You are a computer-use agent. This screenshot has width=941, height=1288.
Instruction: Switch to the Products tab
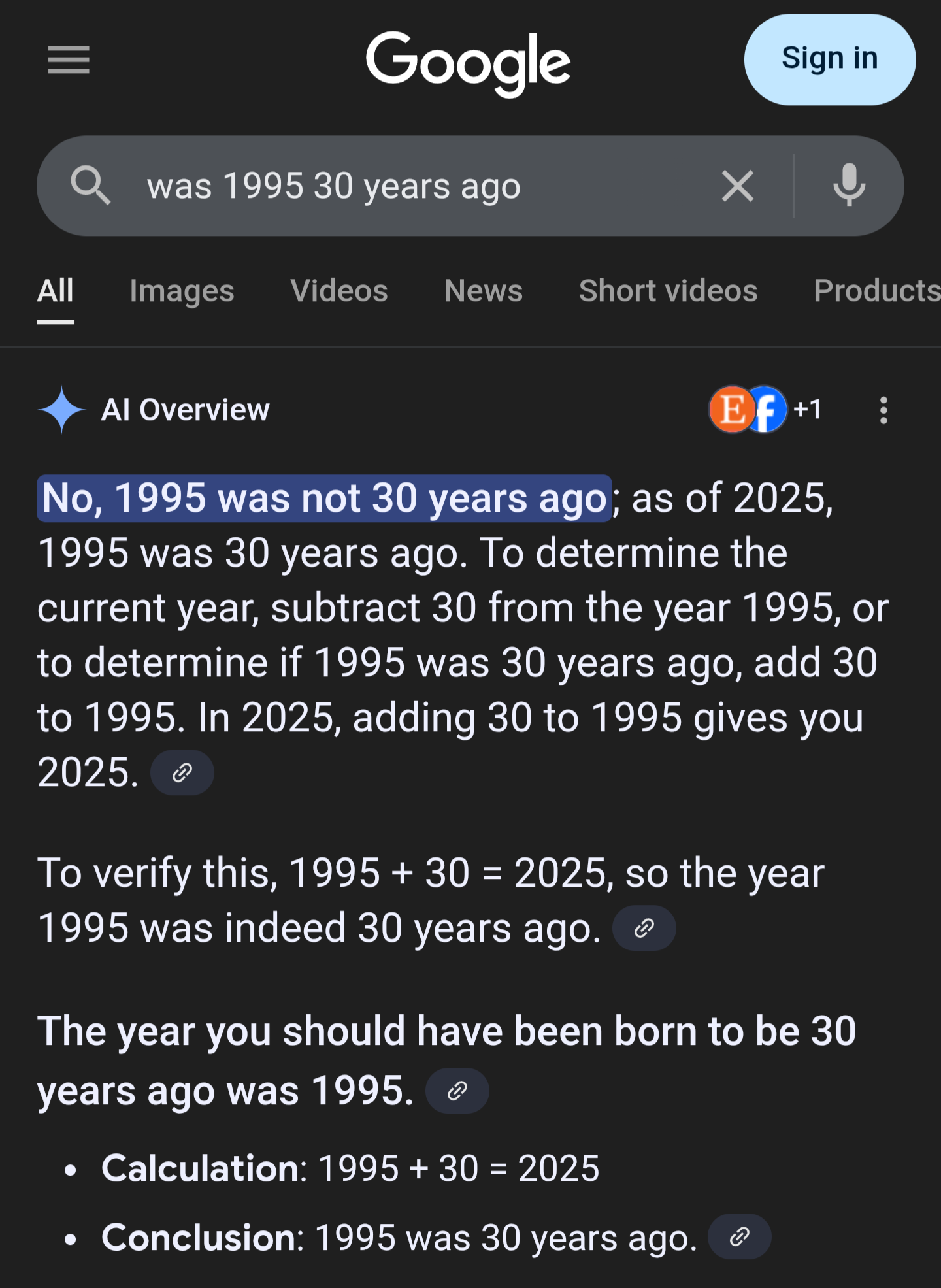(x=877, y=291)
